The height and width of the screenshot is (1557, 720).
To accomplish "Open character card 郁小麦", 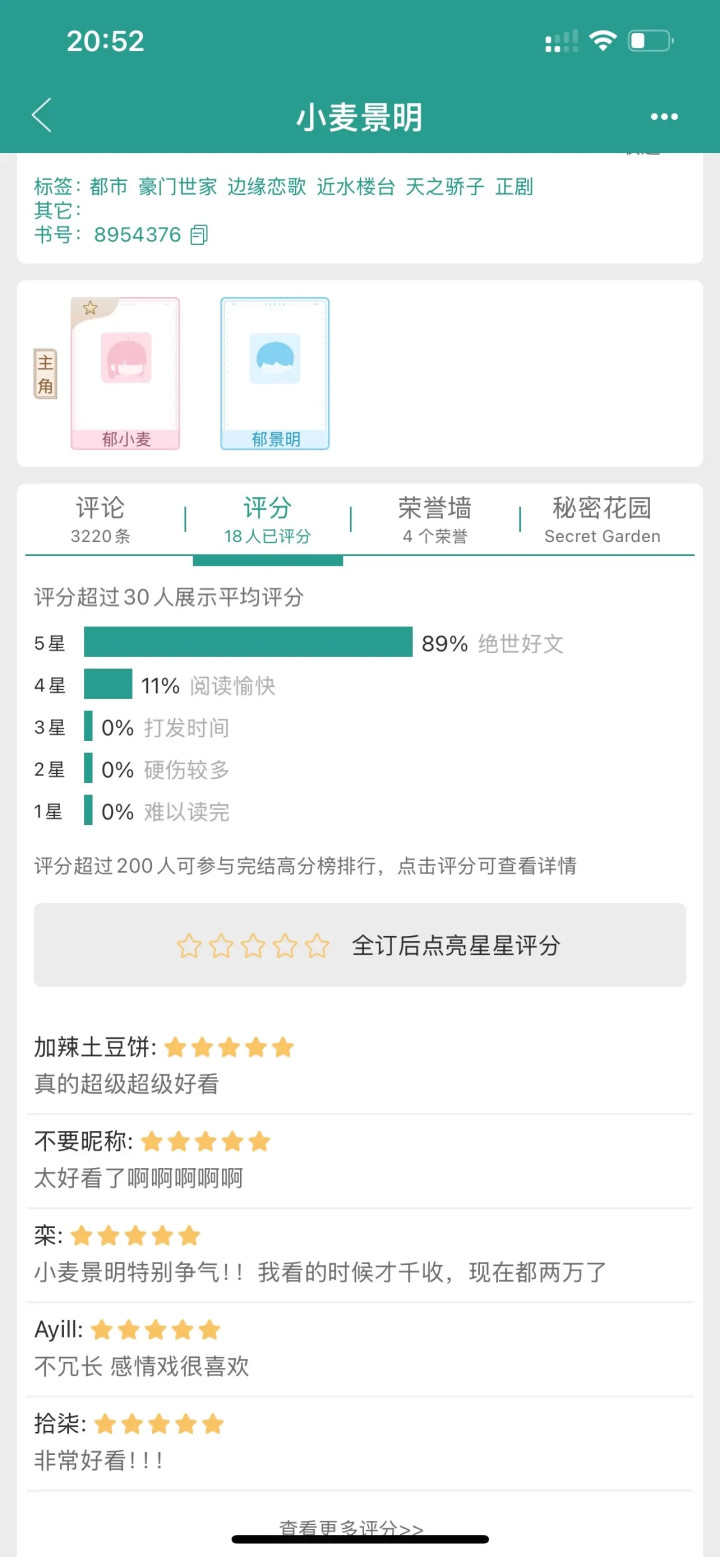I will [x=125, y=373].
